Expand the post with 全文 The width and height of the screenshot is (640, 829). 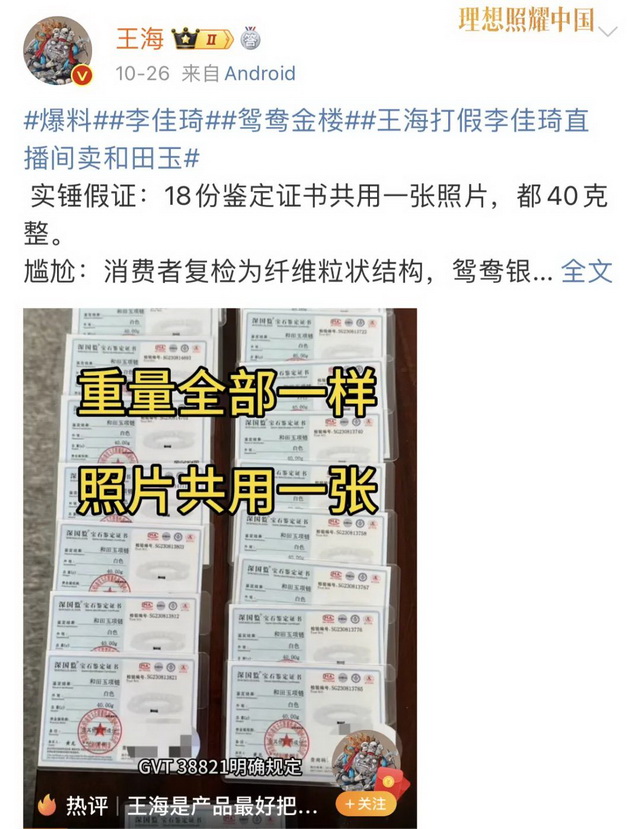(x=585, y=270)
